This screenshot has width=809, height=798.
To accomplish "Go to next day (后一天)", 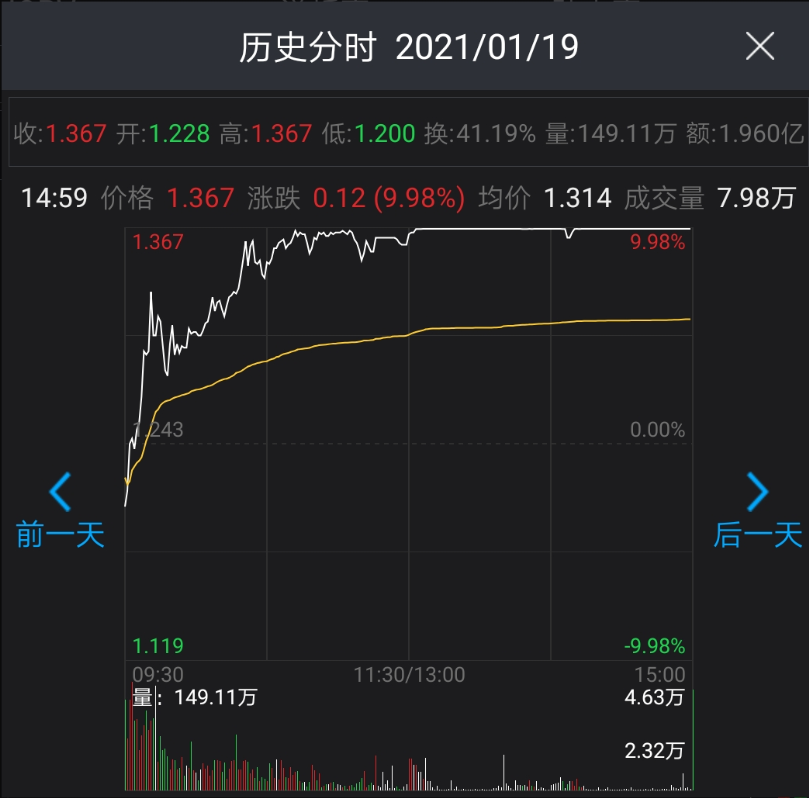I will pos(757,512).
